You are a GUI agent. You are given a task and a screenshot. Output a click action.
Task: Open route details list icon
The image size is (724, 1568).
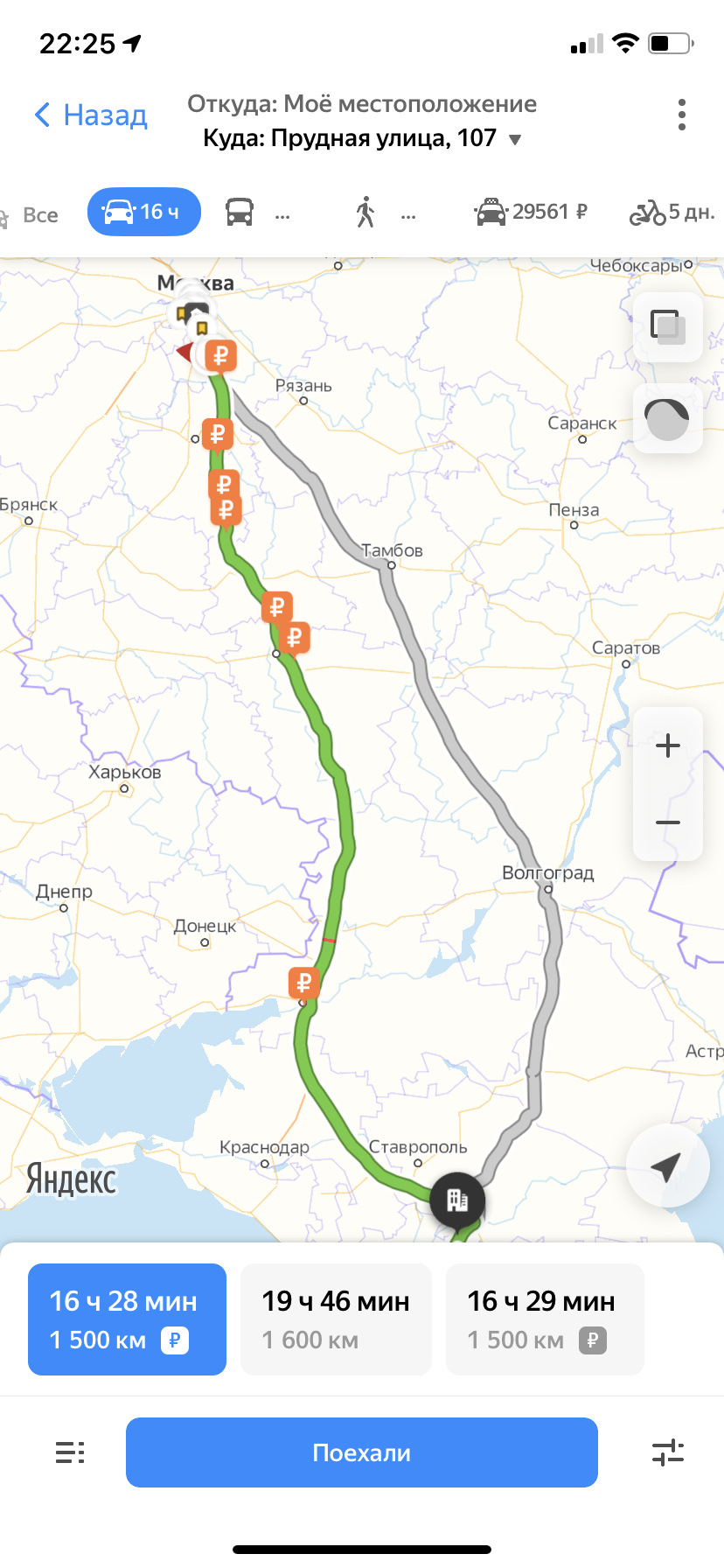pyautogui.click(x=70, y=1452)
